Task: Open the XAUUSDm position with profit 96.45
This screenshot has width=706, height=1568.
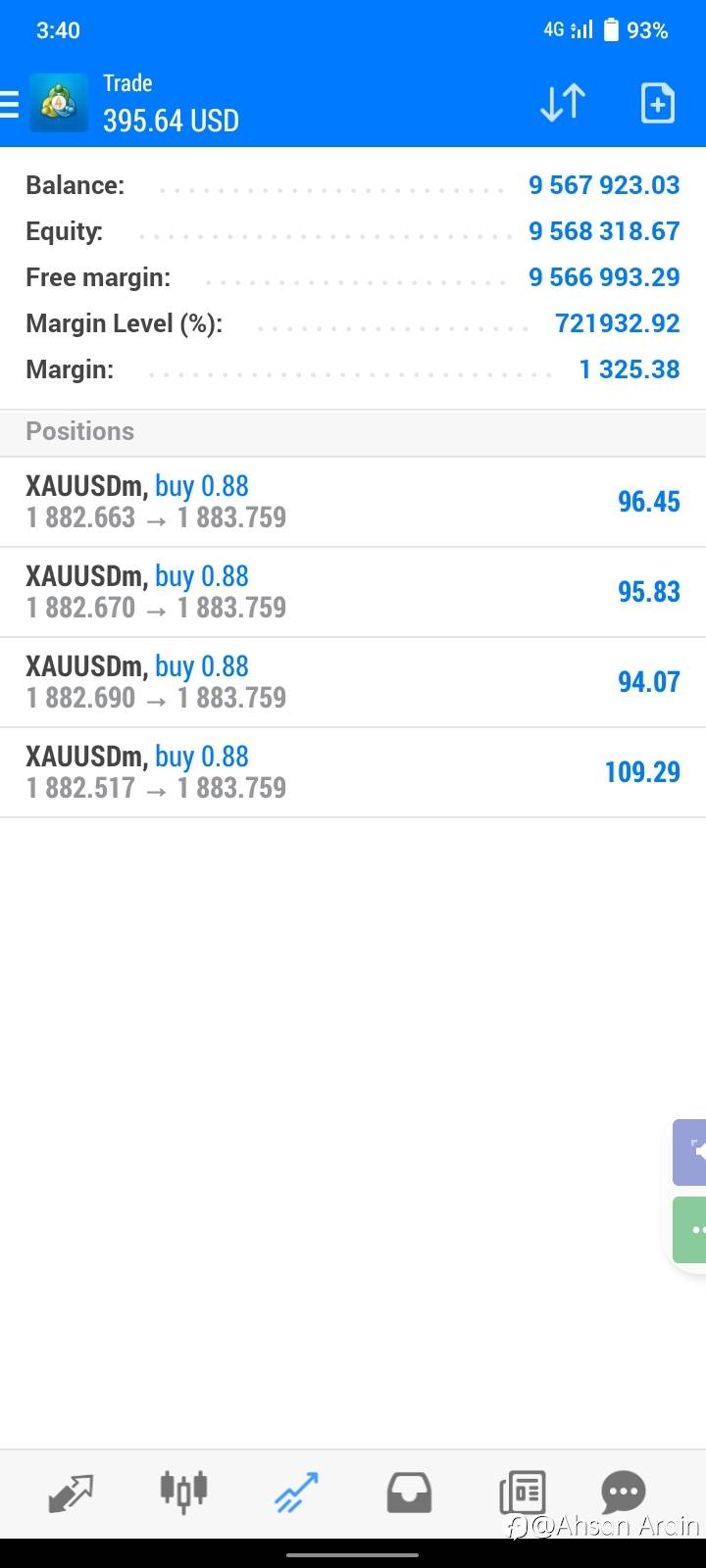Action: pyautogui.click(x=353, y=502)
